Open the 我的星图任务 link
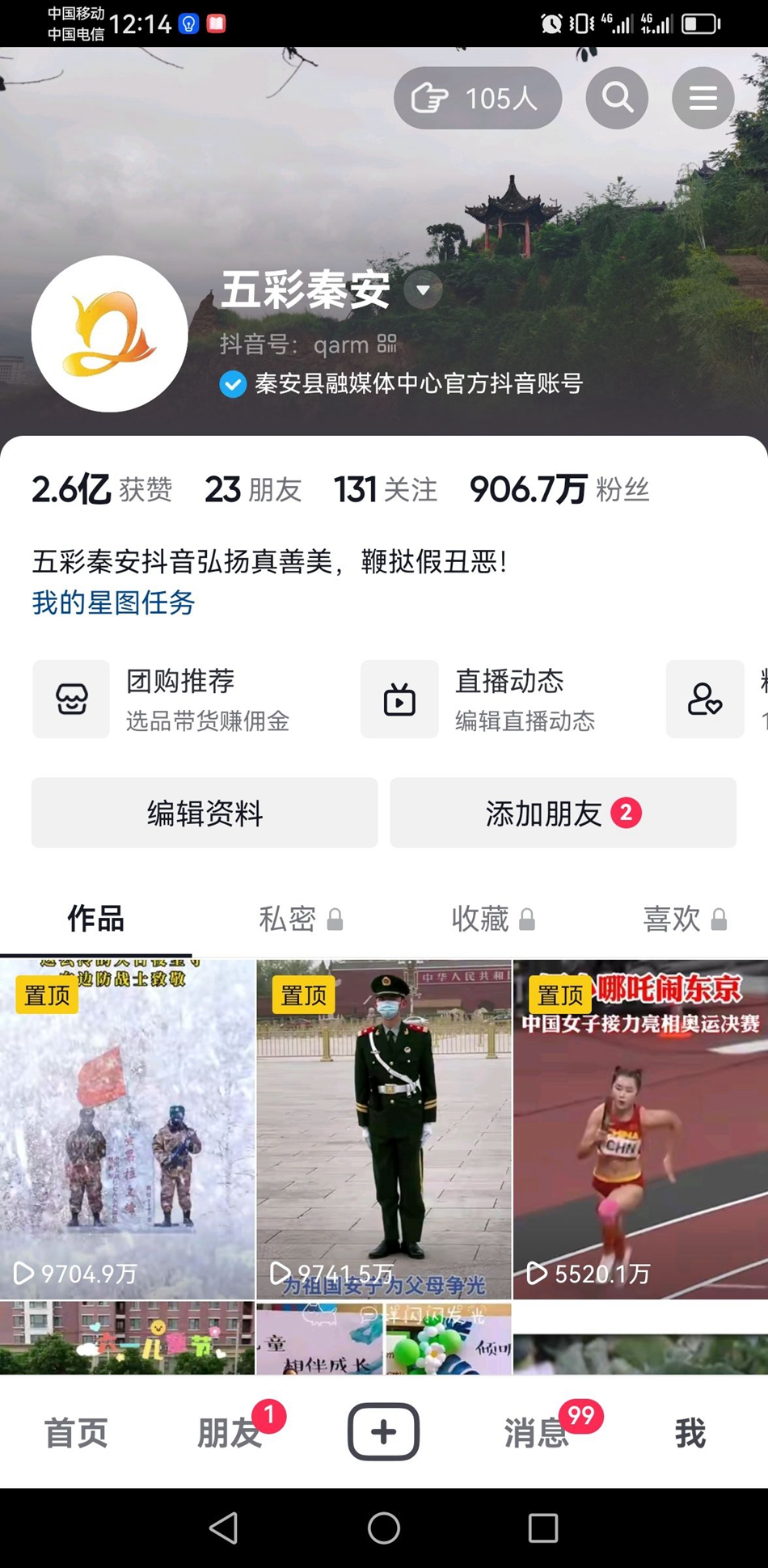 coord(113,602)
